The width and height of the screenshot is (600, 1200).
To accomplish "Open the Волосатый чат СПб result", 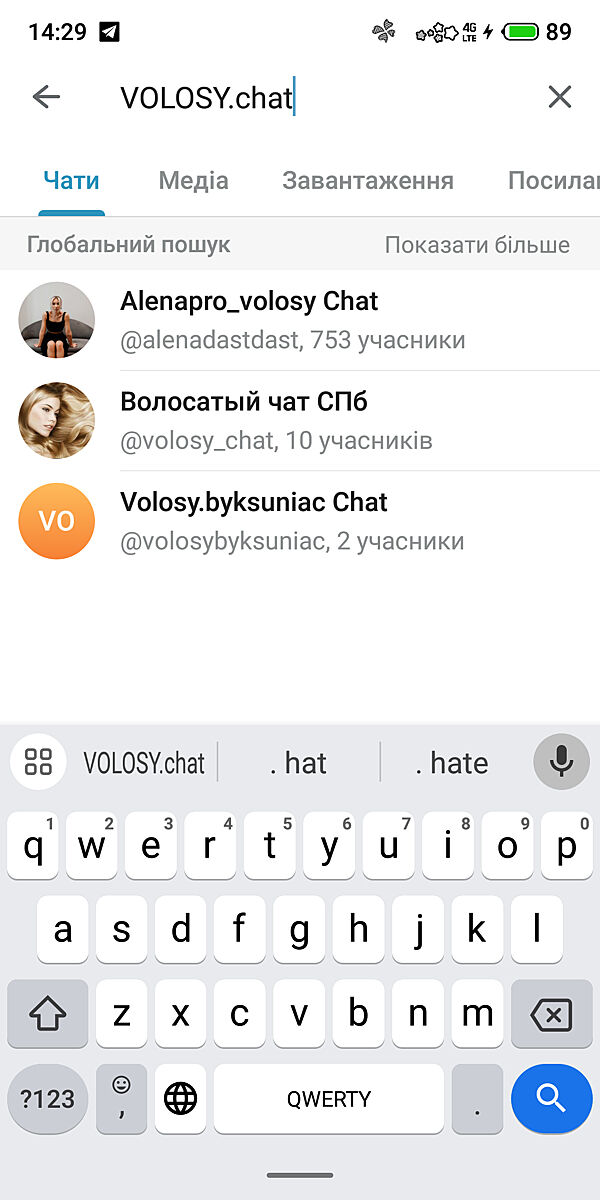I will [x=300, y=420].
